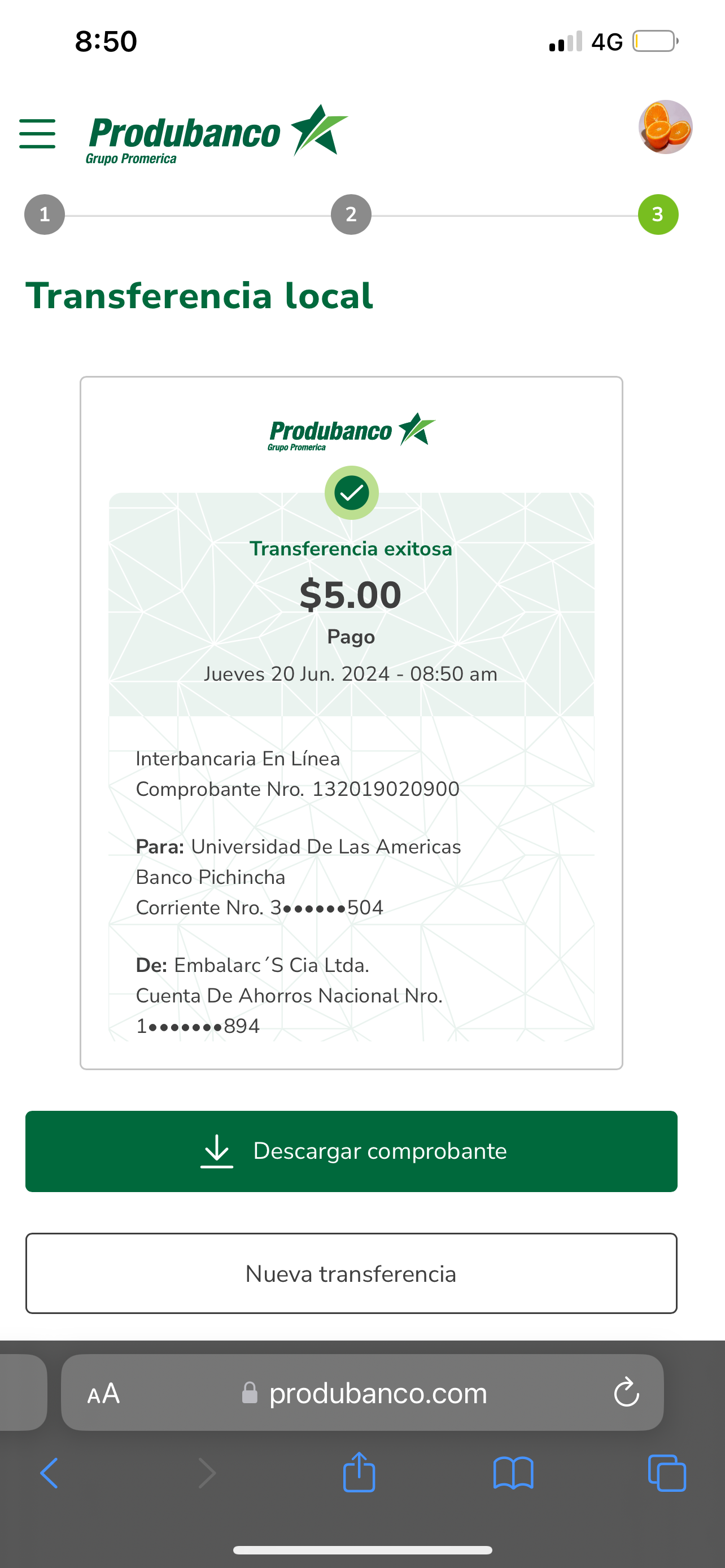Share this page from Safari toolbar
Image resolution: width=725 pixels, height=1568 pixels.
(359, 1473)
